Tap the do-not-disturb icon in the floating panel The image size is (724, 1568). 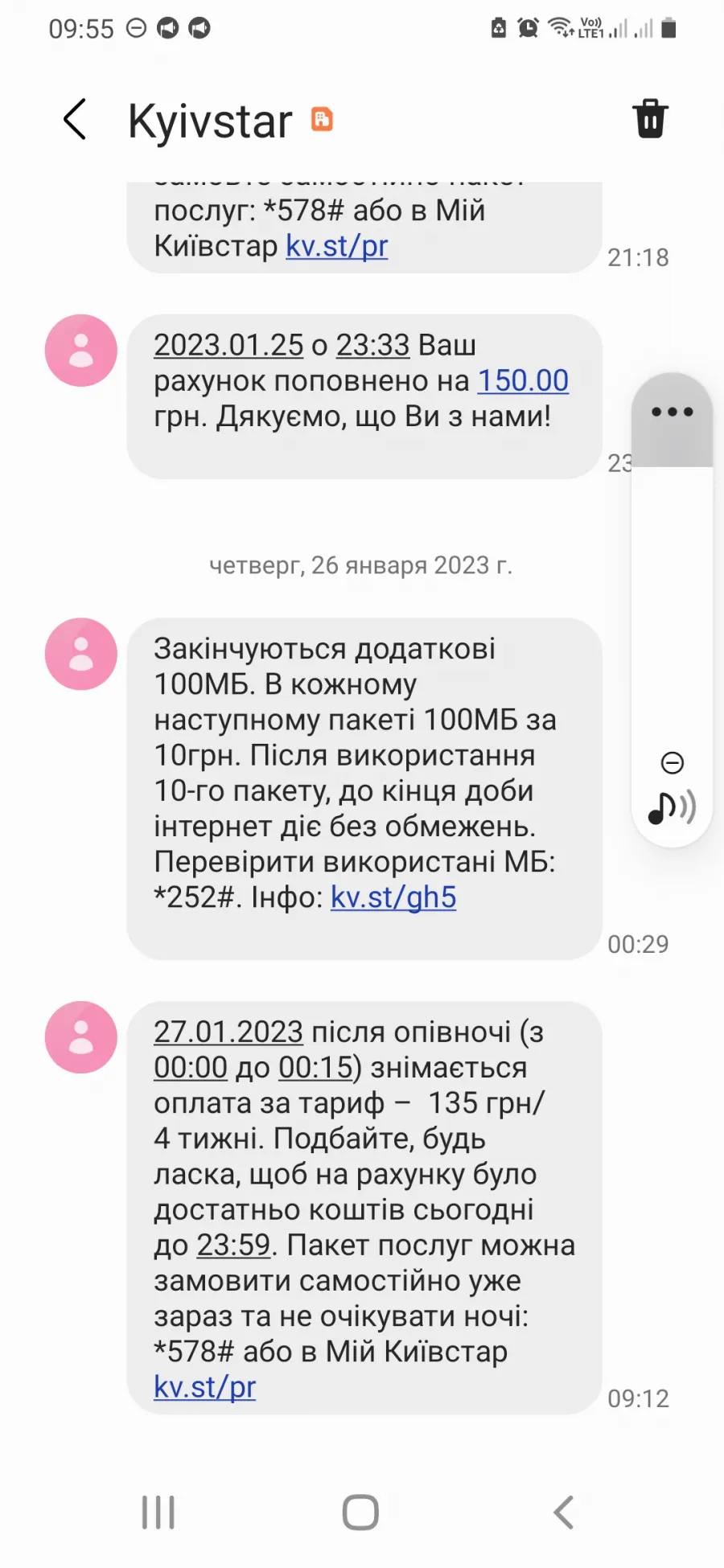pyautogui.click(x=673, y=762)
